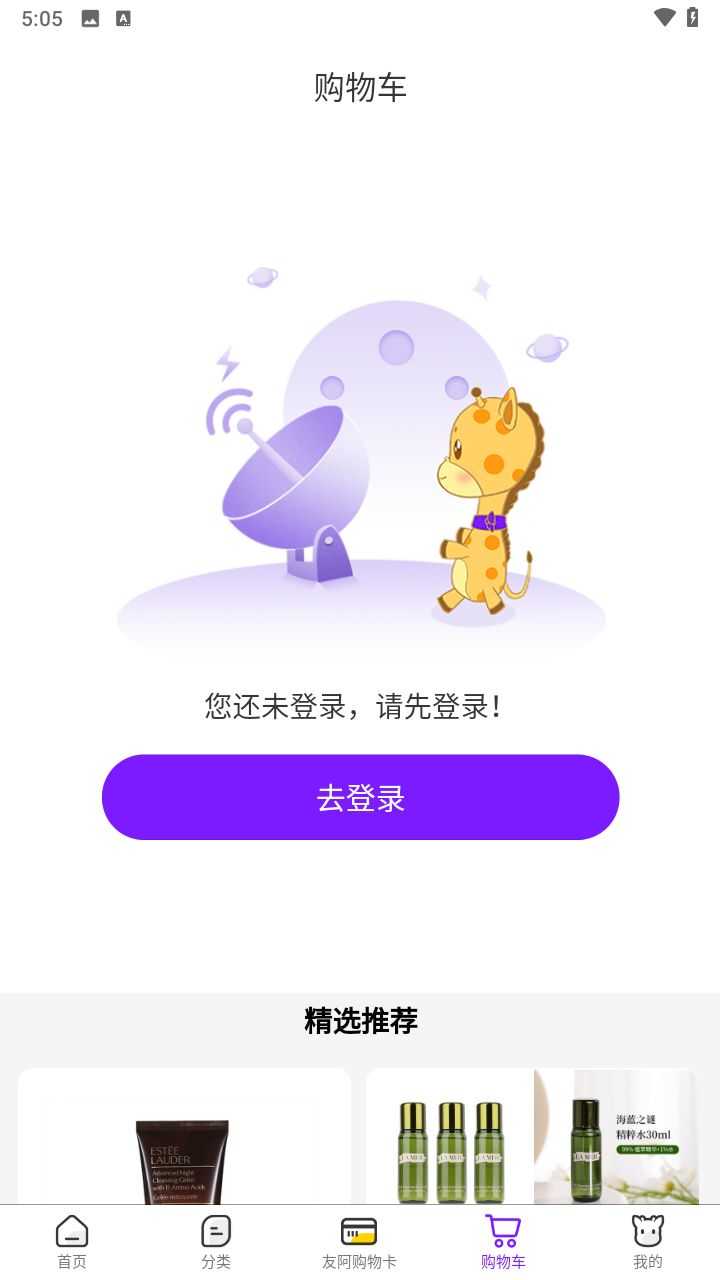
Task: Click the 精选推荐 section heading
Action: (x=362, y=1021)
